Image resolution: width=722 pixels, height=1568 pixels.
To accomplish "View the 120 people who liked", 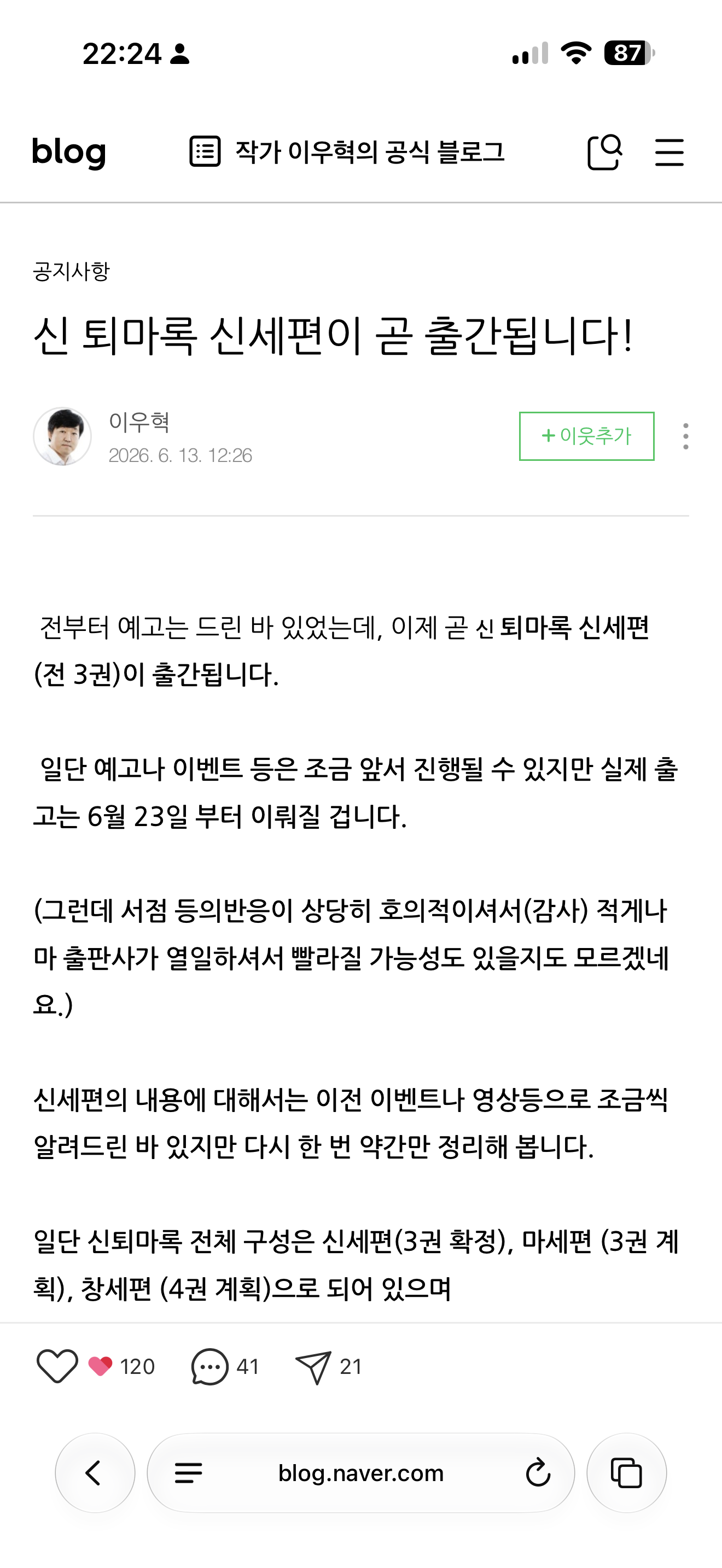I will [122, 1366].
